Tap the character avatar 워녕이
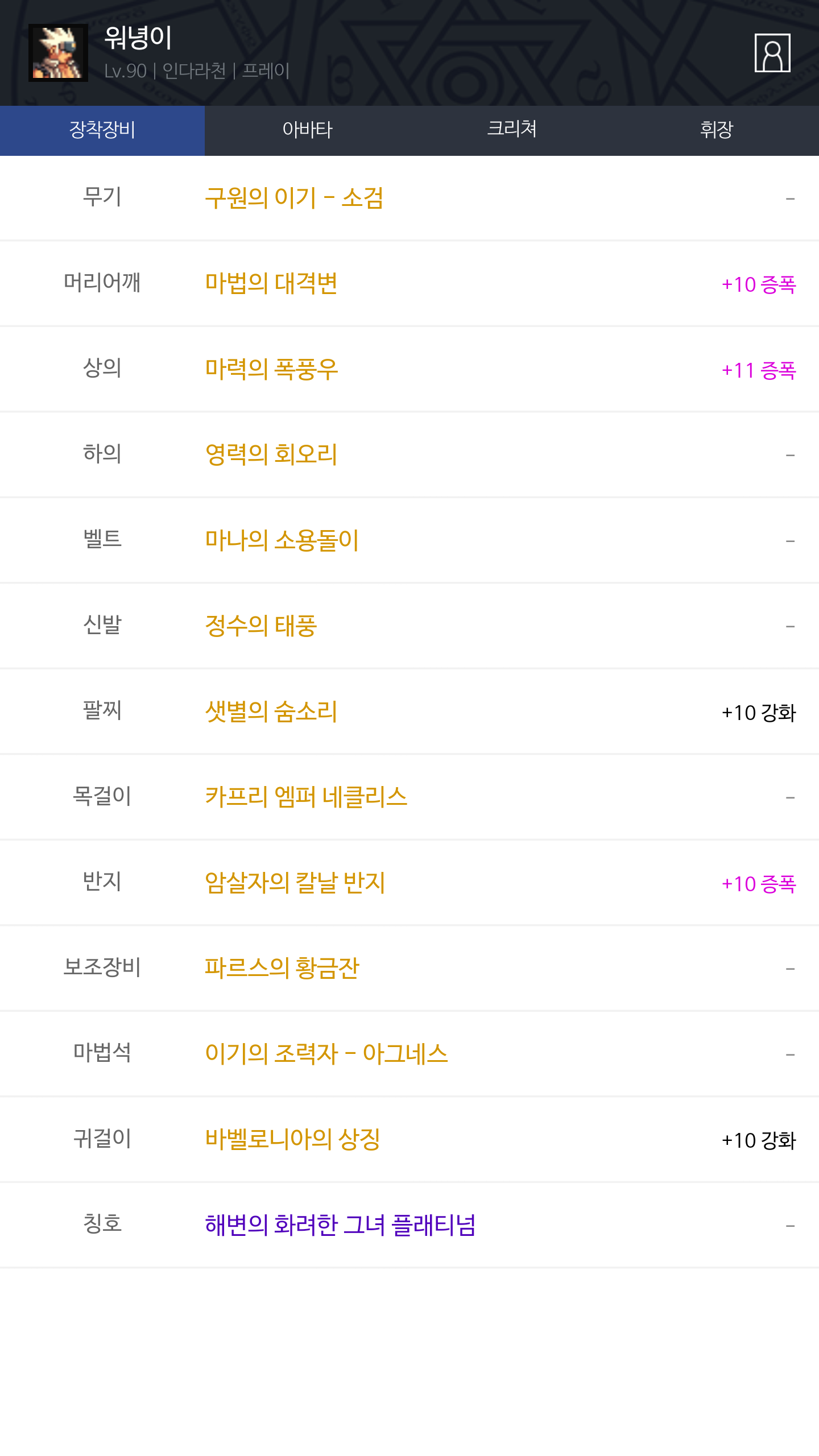This screenshot has width=819, height=1456. [58, 53]
